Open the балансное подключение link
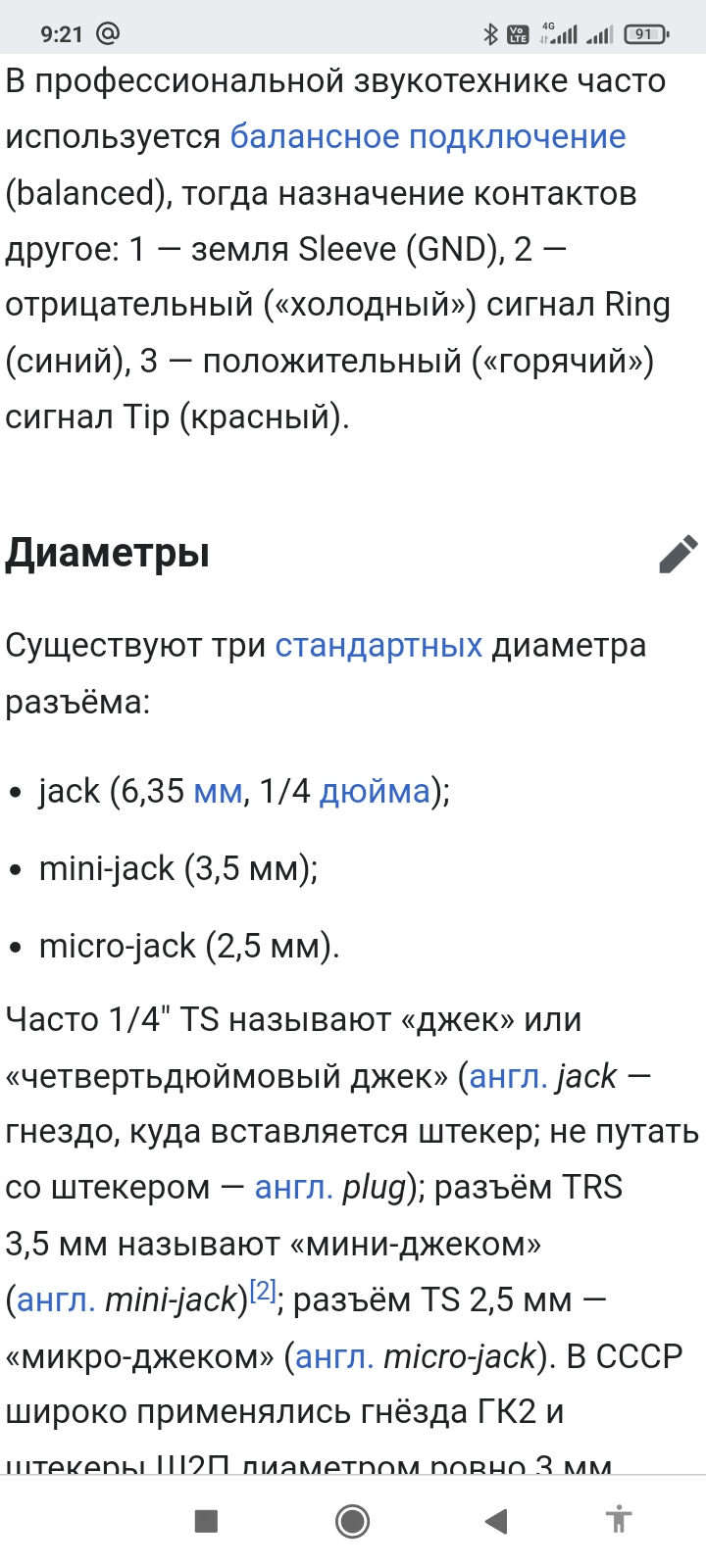706x1568 pixels. [428, 136]
